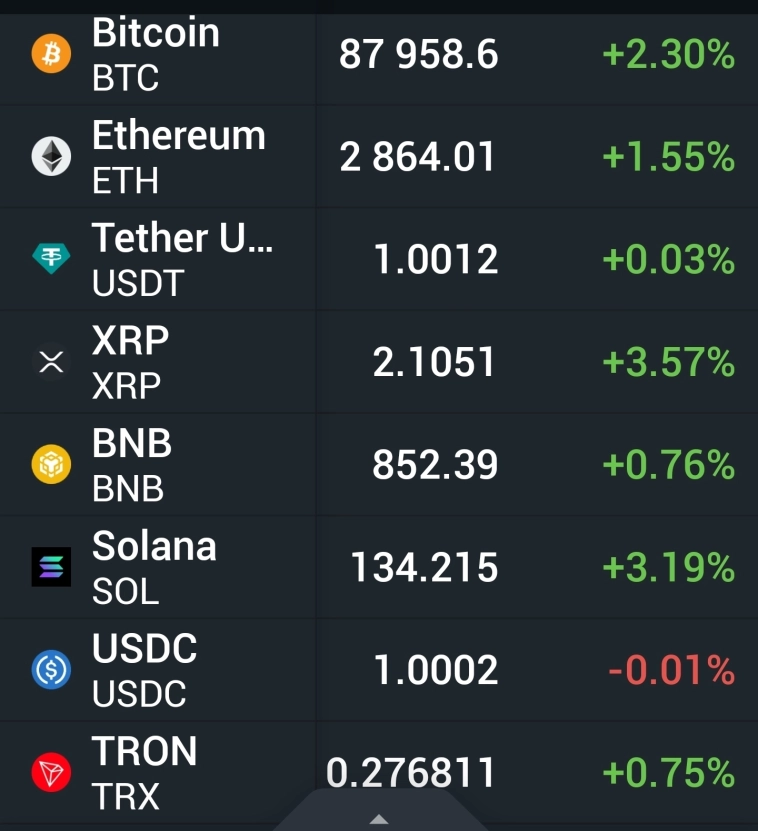View the XRP listing
758x831 pixels.
click(x=130, y=362)
